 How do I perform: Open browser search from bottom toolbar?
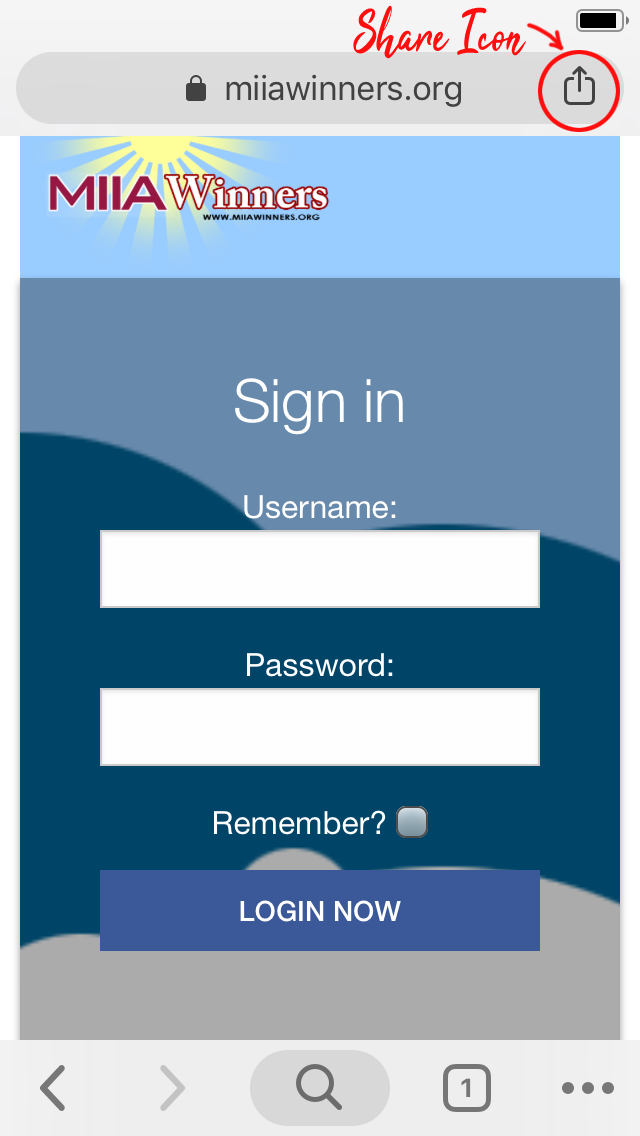pyautogui.click(x=320, y=1087)
